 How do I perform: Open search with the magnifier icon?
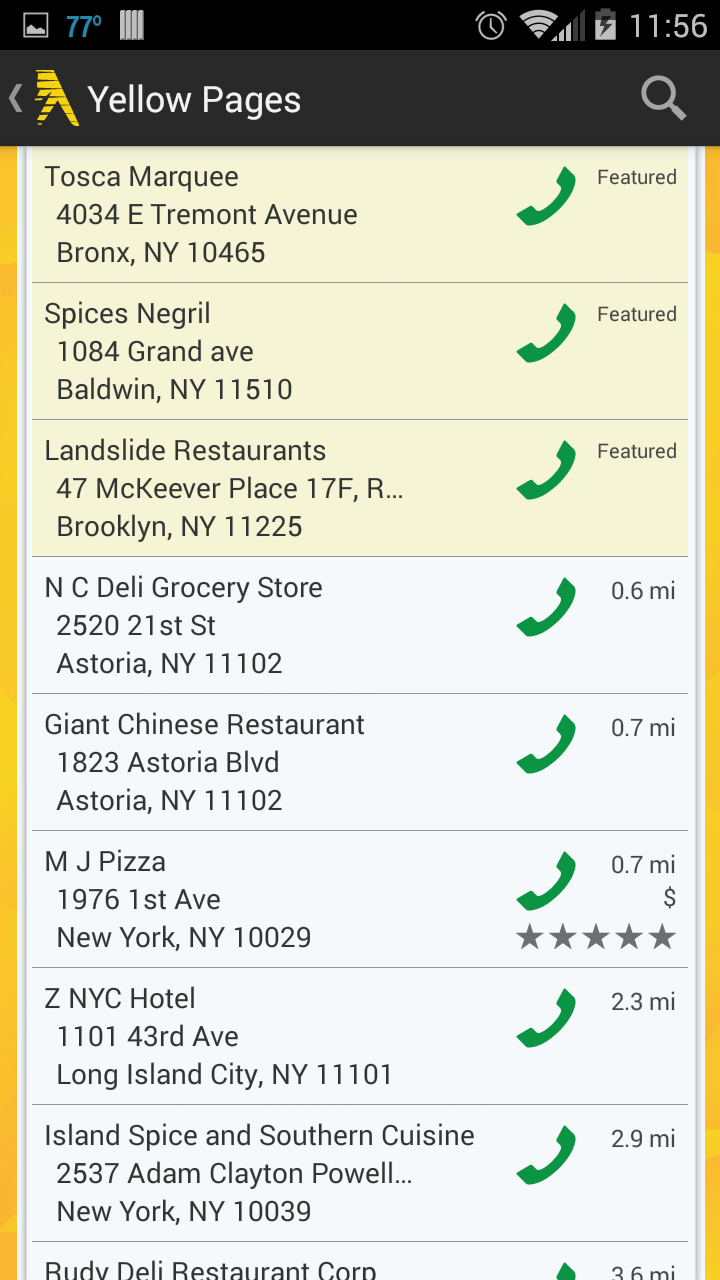[x=662, y=98]
